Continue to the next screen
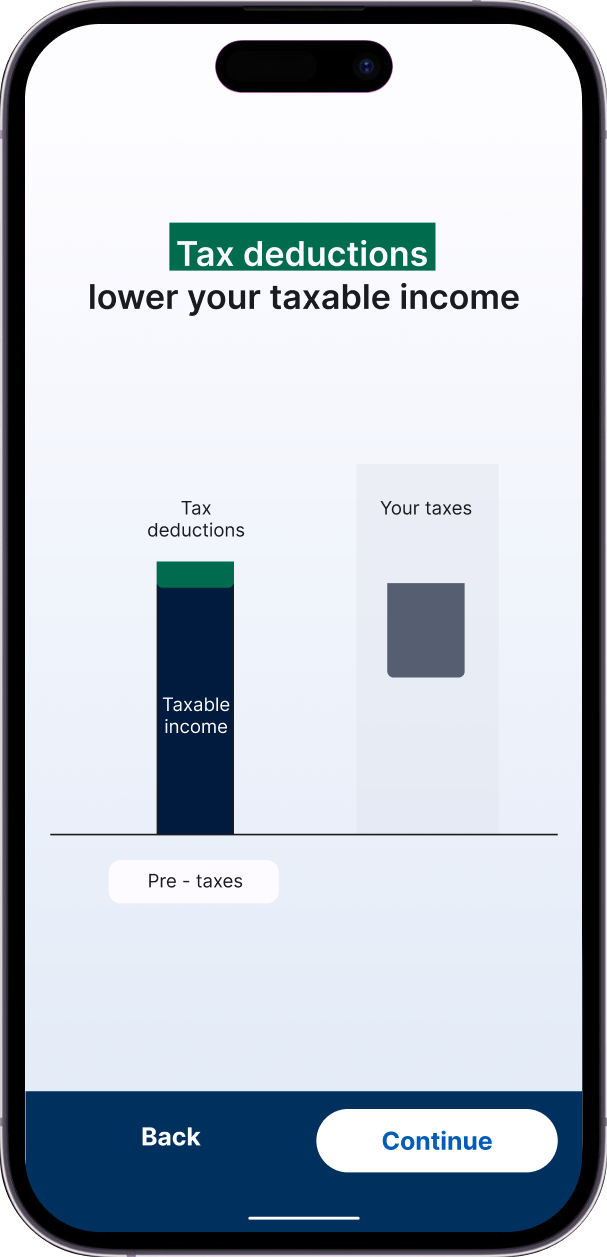This screenshot has width=607, height=1257. pos(437,1141)
